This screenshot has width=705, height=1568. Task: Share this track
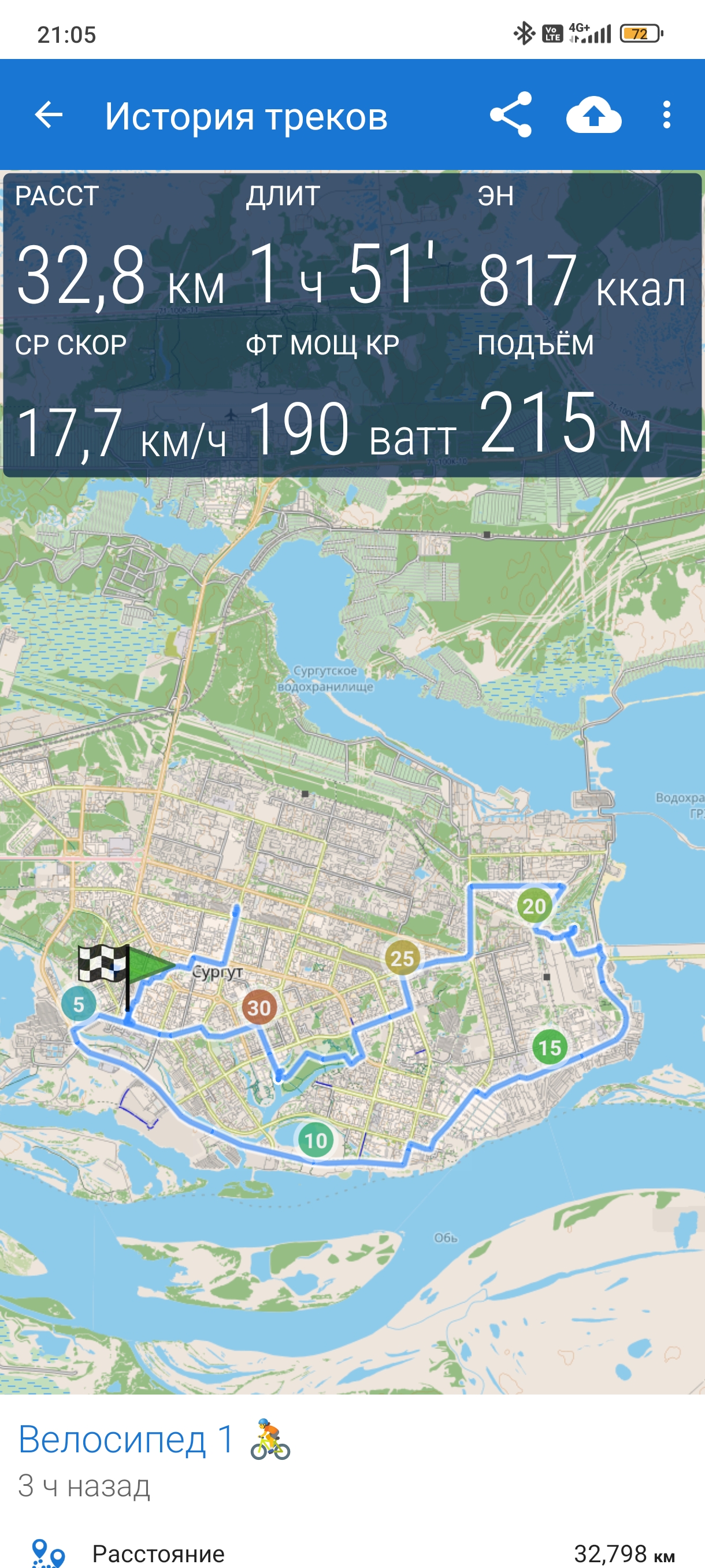tap(511, 114)
